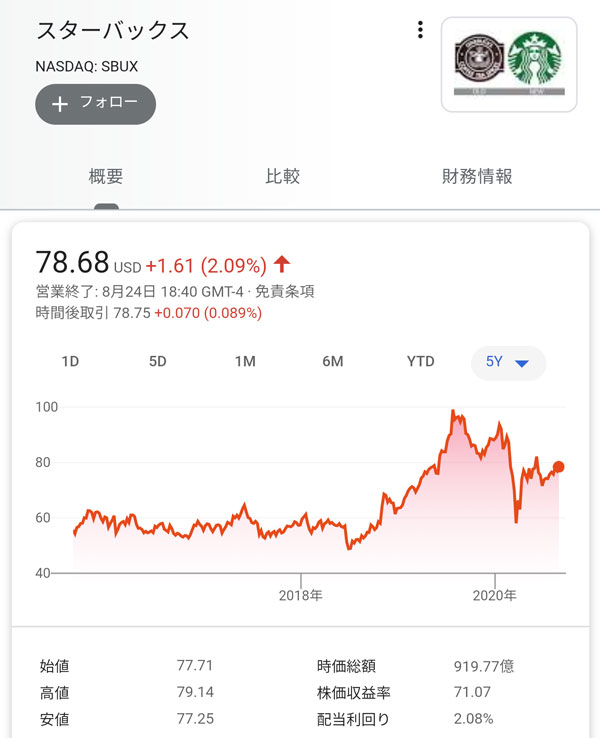Open the 免責条項 disclaimer link
Screen dimensions: 600x738
click(285, 292)
